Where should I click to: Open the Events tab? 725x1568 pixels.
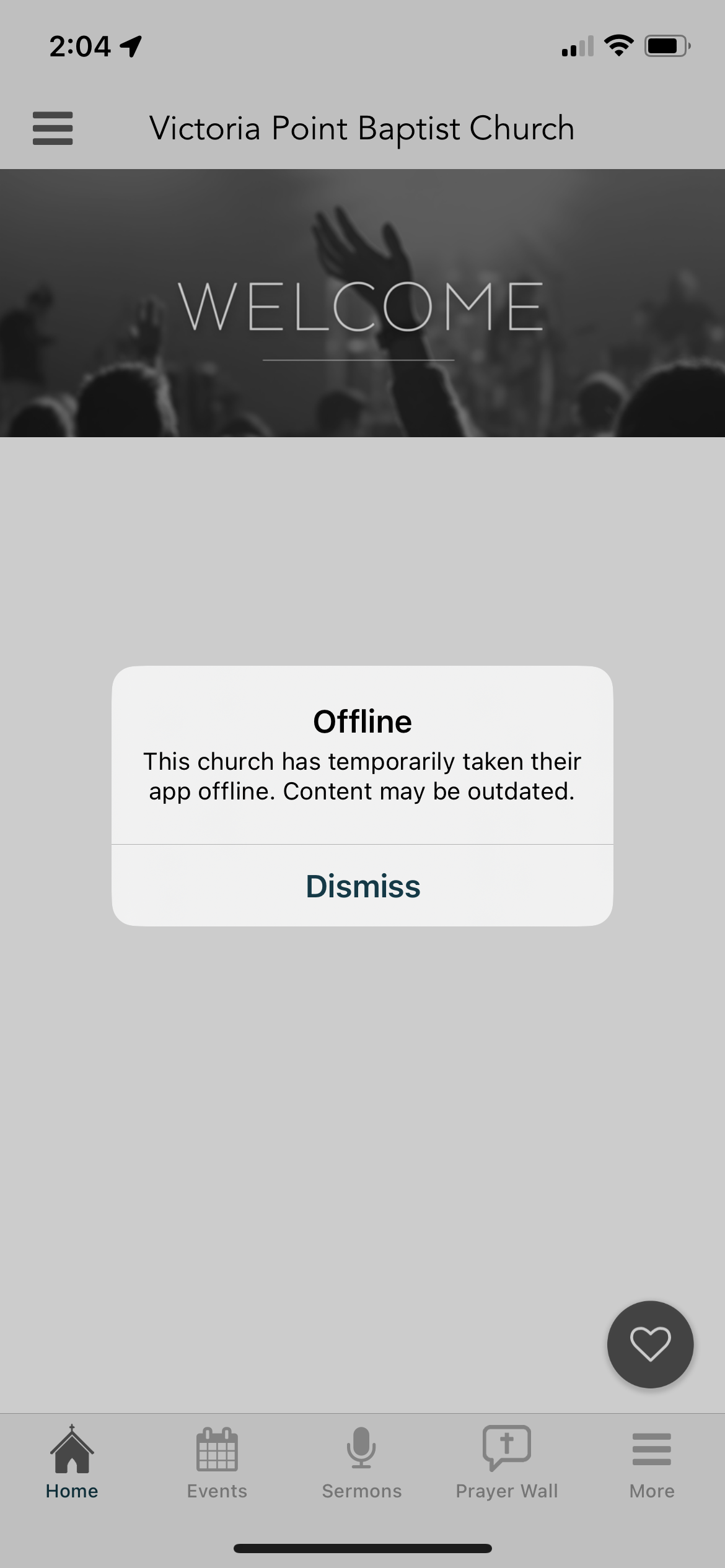pos(217,1465)
